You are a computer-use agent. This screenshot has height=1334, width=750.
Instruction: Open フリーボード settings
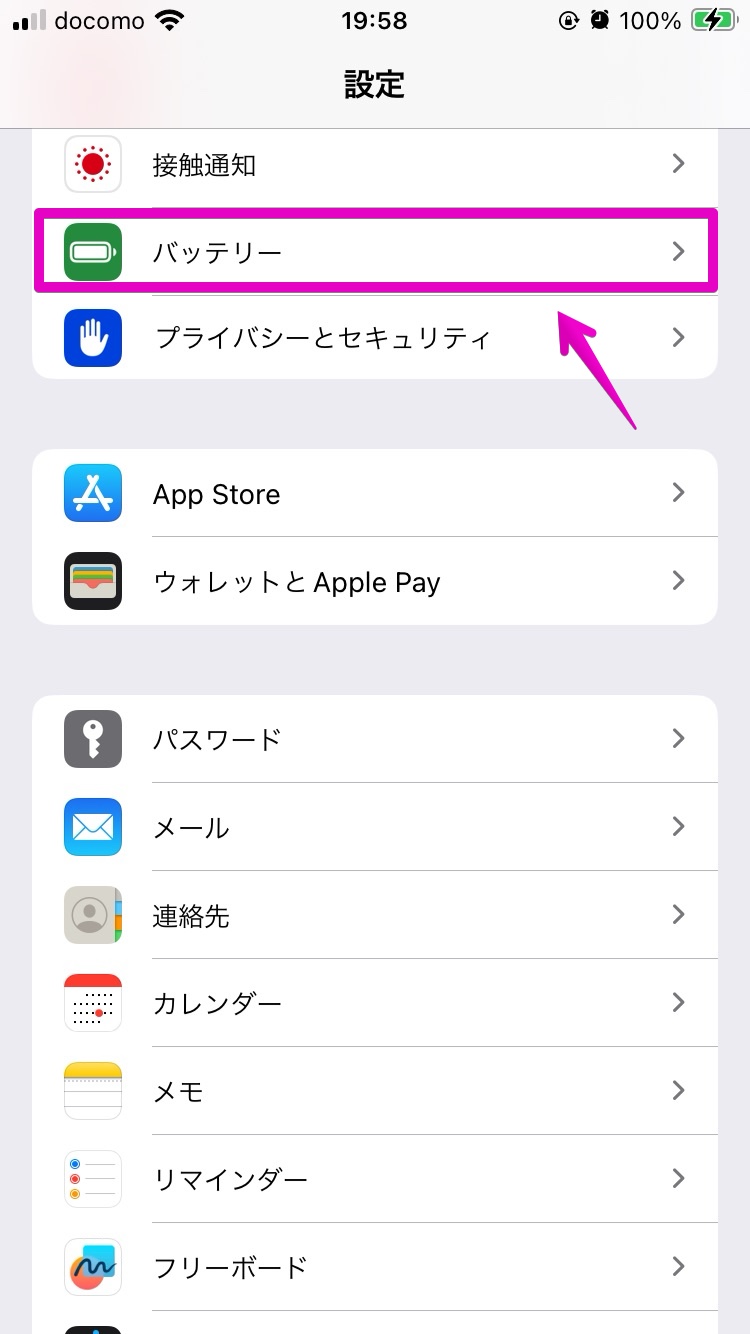375,1267
